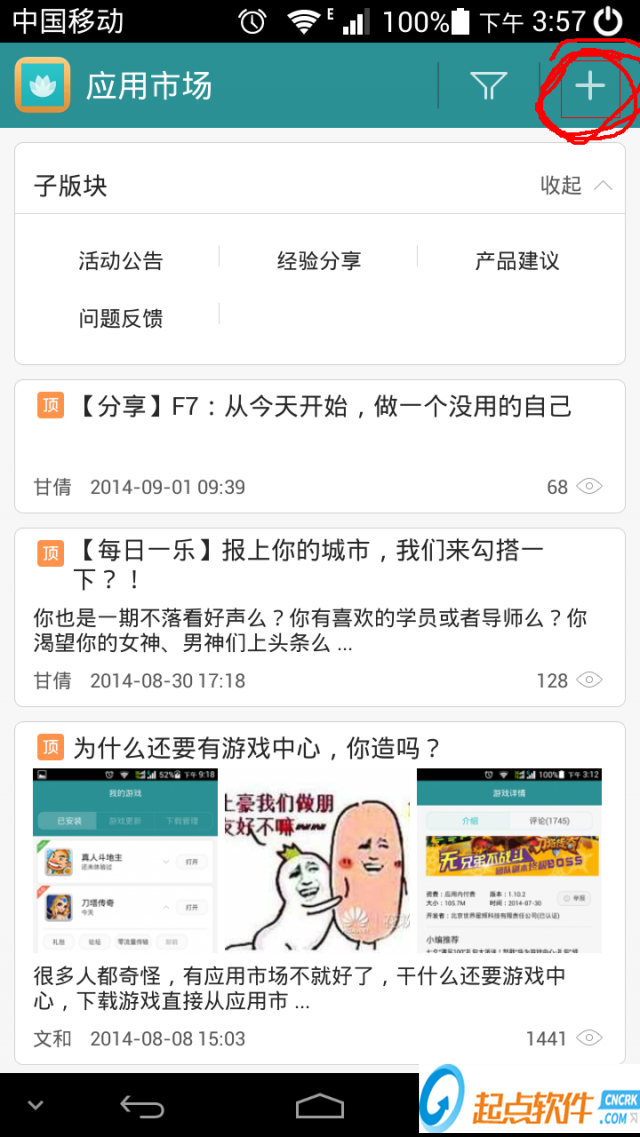Tap the 应用市场 lotus app icon
Image resolution: width=640 pixels, height=1137 pixels.
pyautogui.click(x=42, y=86)
